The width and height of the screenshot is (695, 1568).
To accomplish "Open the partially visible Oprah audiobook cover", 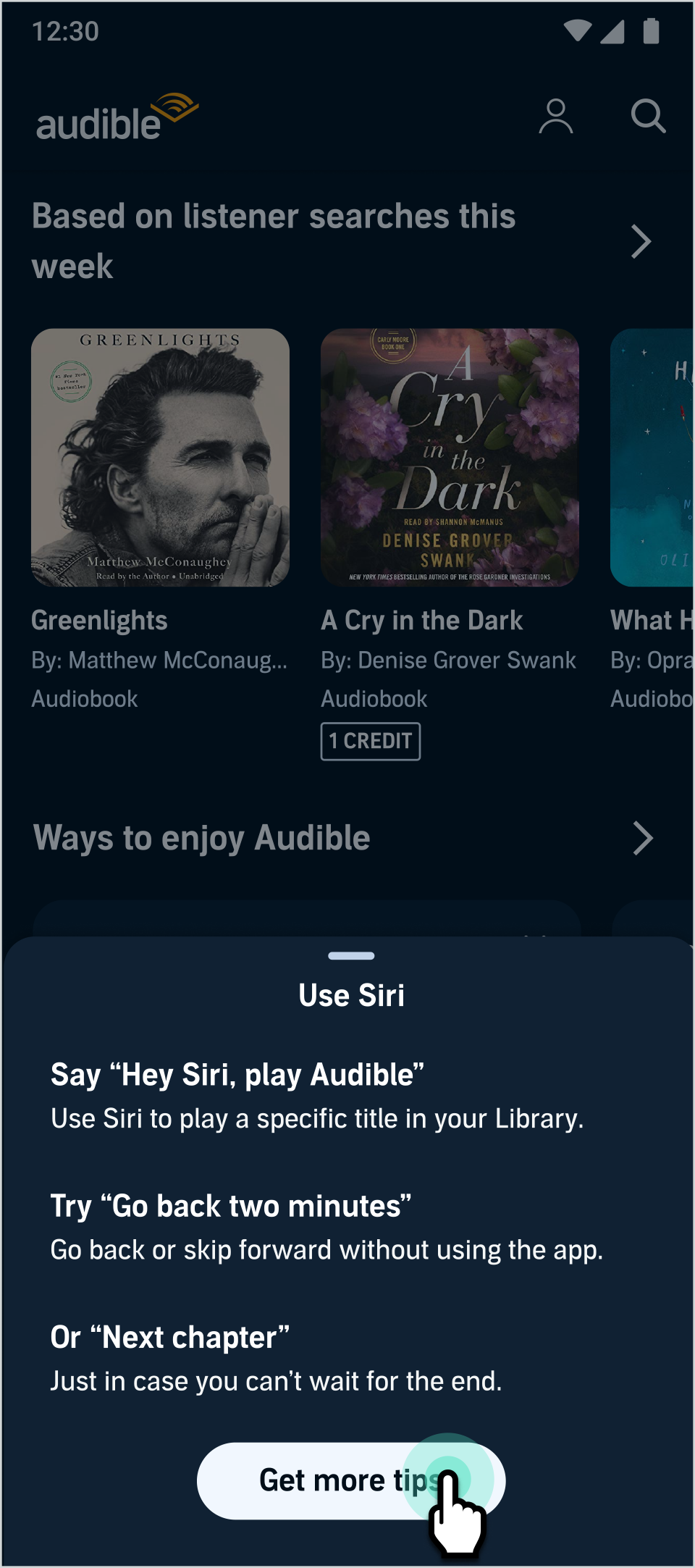I will (x=653, y=458).
